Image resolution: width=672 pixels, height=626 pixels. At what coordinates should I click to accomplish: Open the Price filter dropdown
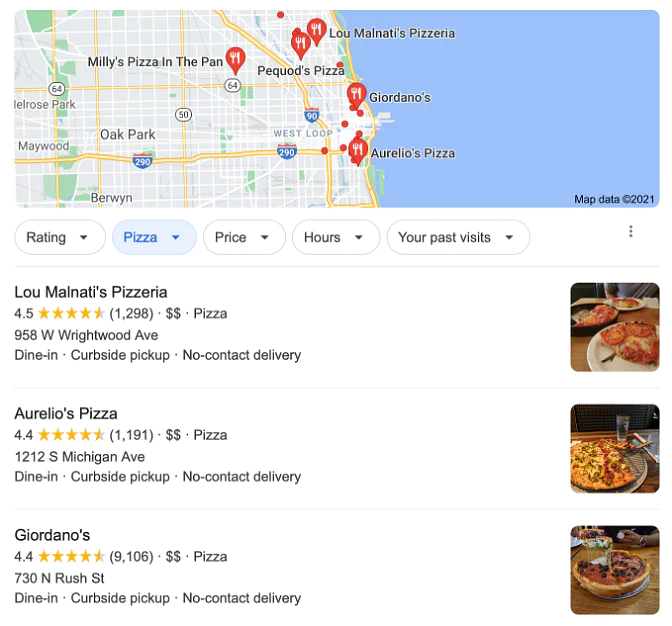pyautogui.click(x=243, y=237)
